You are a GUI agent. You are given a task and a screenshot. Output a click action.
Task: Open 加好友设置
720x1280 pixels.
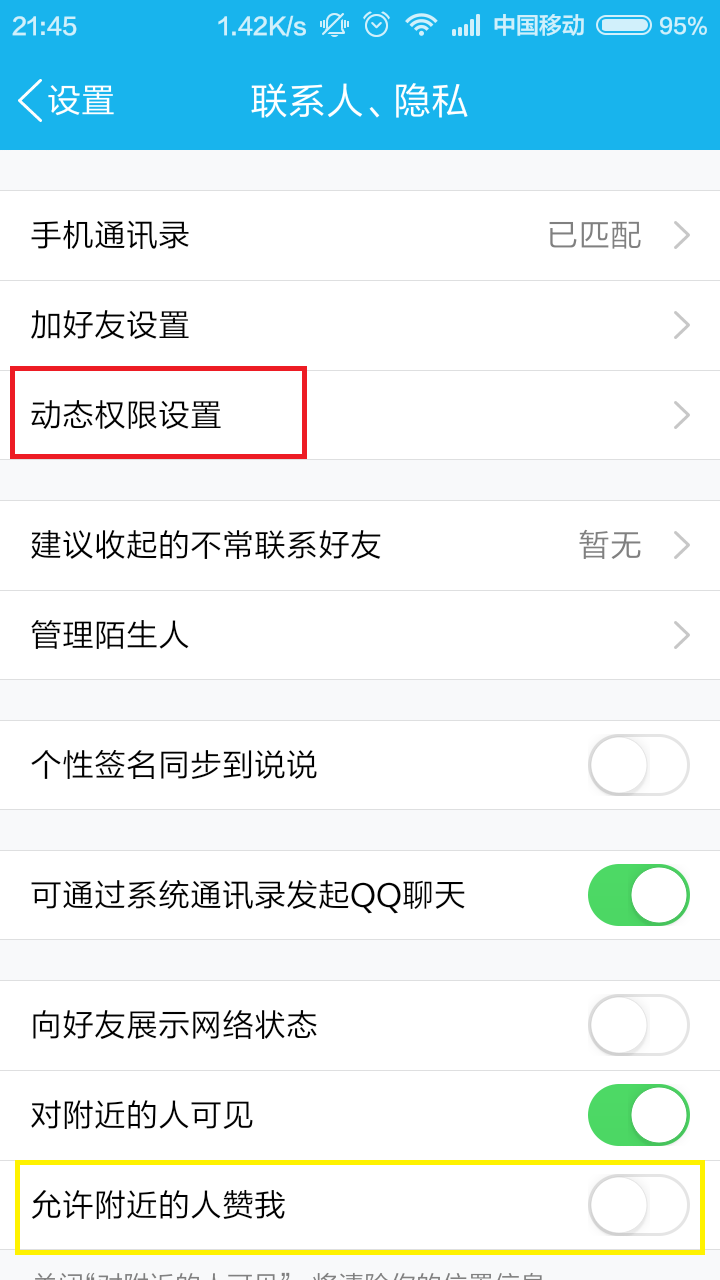(x=360, y=326)
